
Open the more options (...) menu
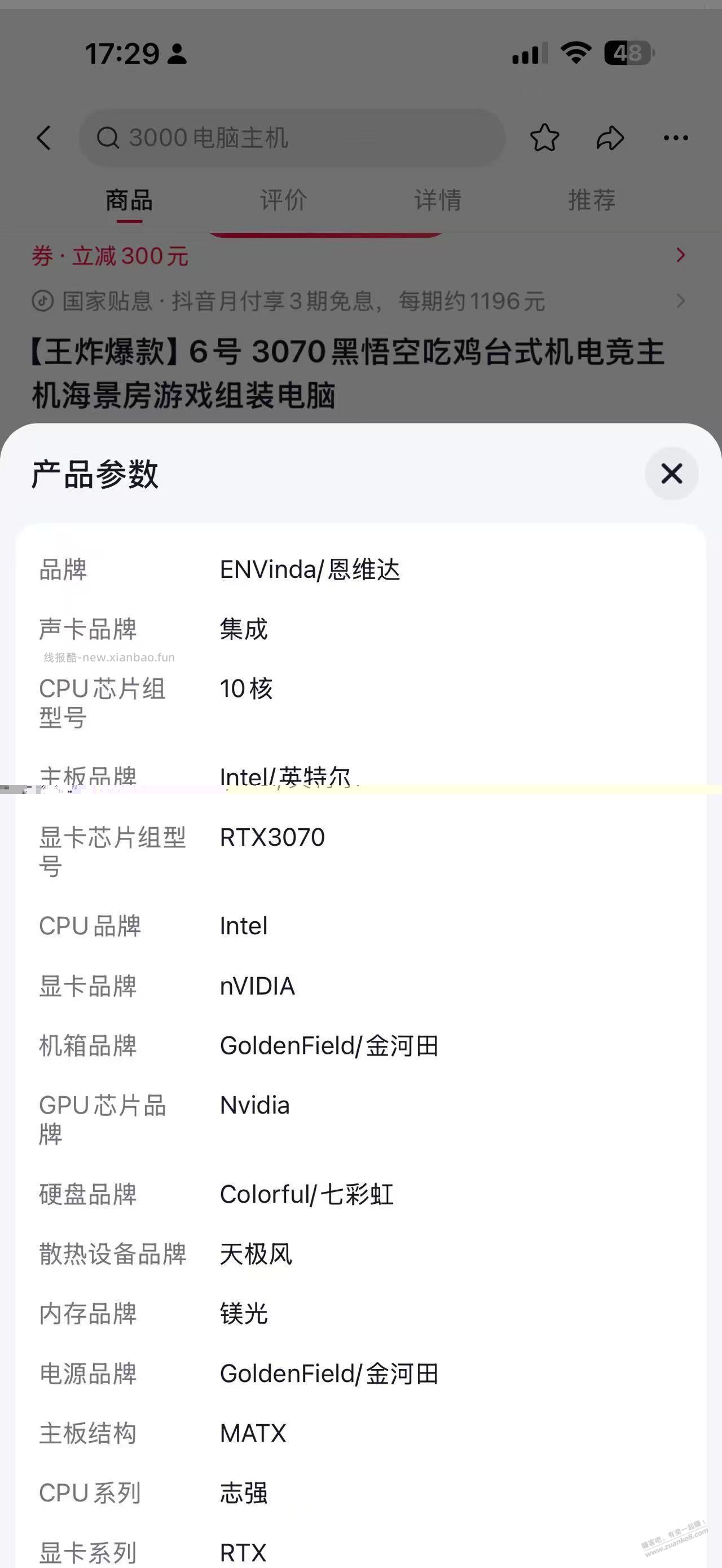coord(676,138)
